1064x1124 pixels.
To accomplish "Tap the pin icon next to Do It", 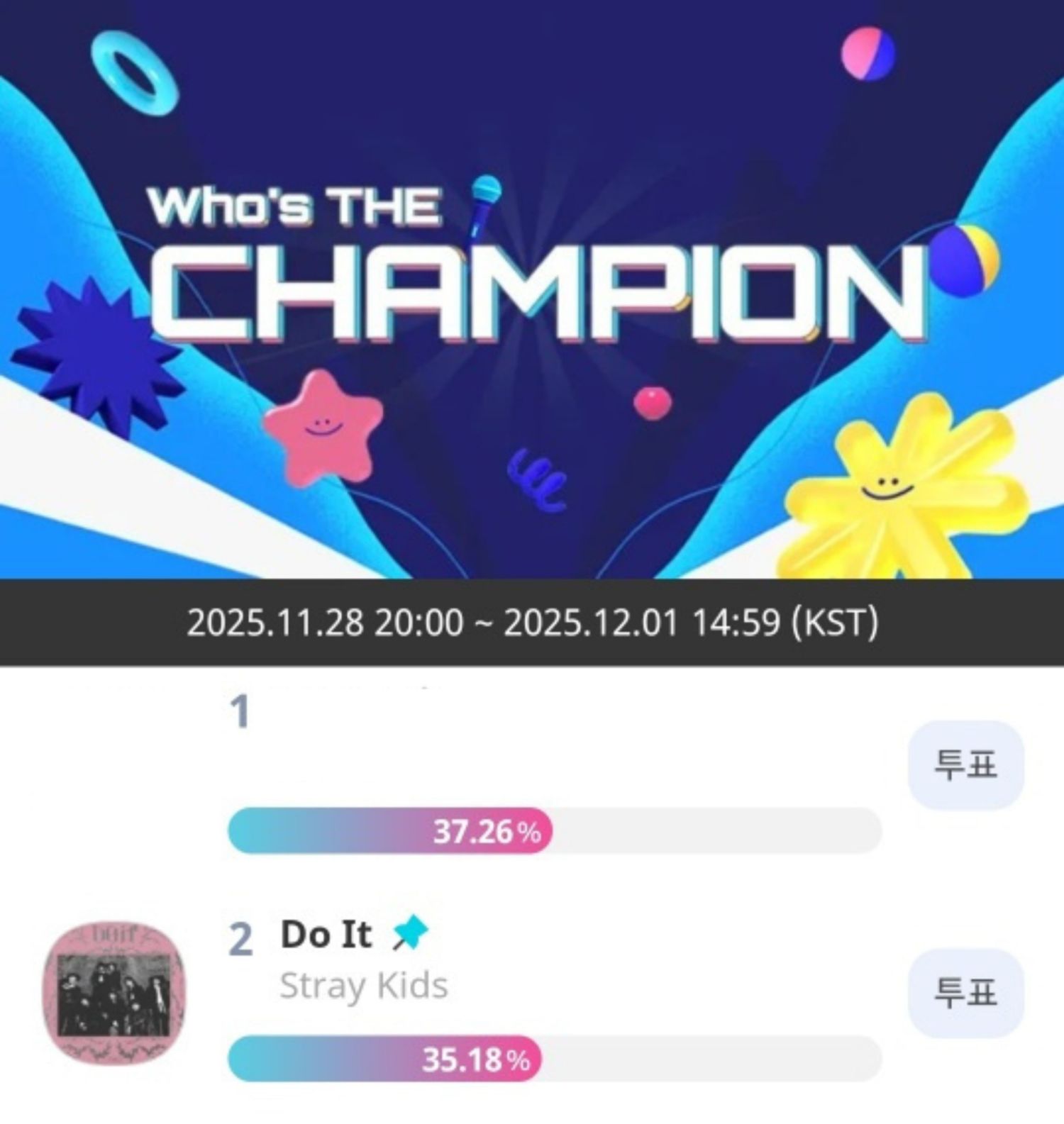I will [410, 933].
